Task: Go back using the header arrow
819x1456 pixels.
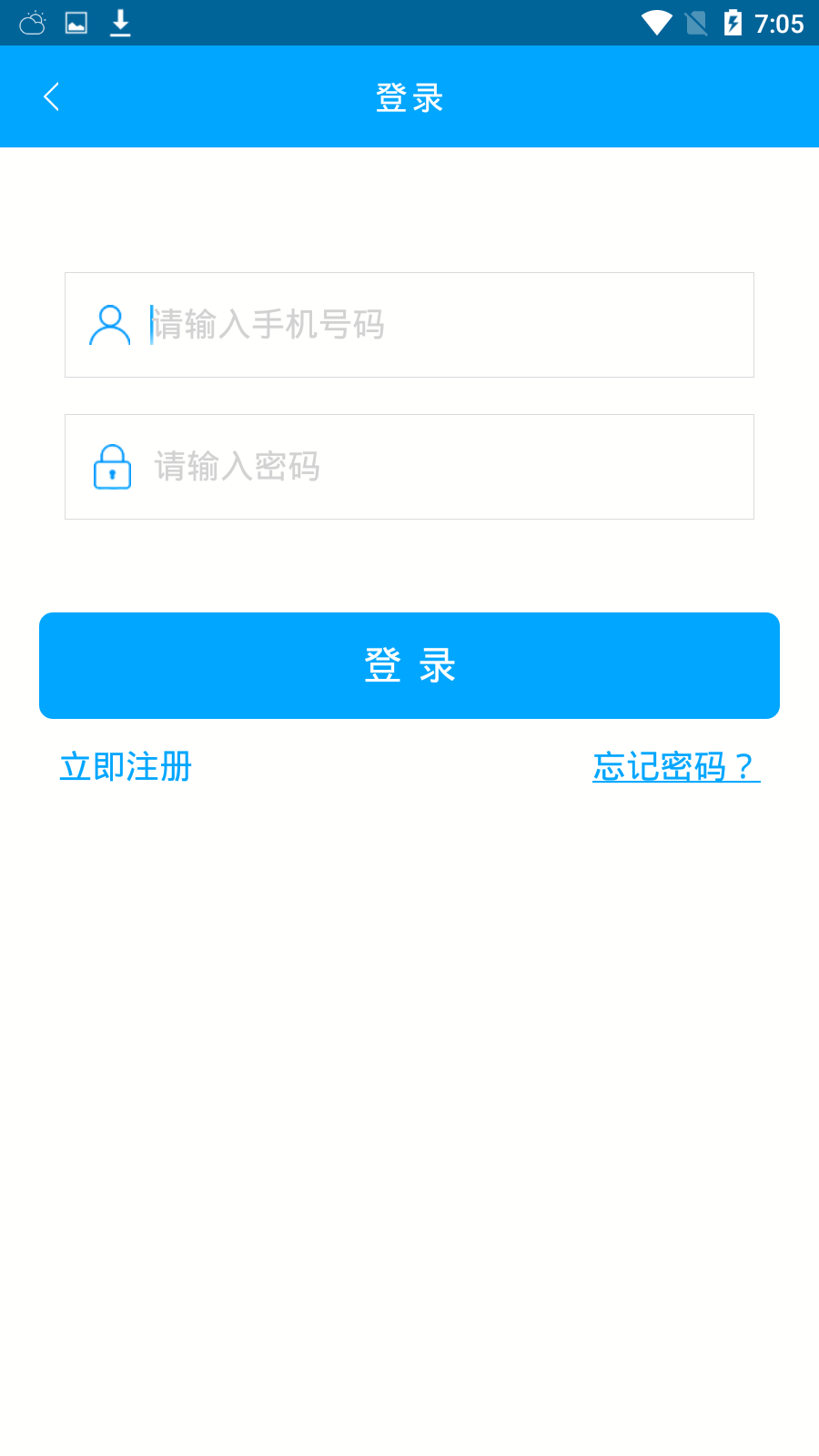Action: click(51, 96)
